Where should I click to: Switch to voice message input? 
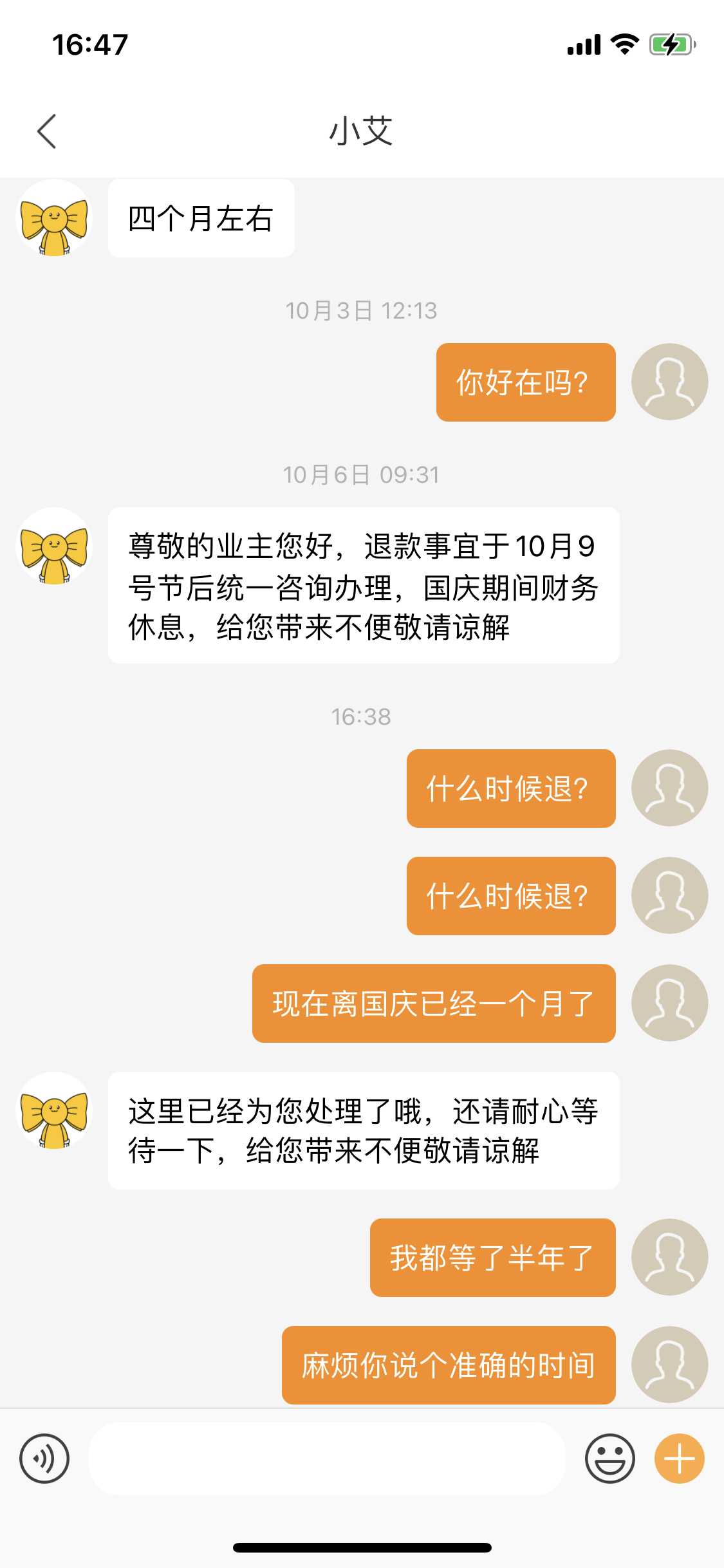(44, 1459)
